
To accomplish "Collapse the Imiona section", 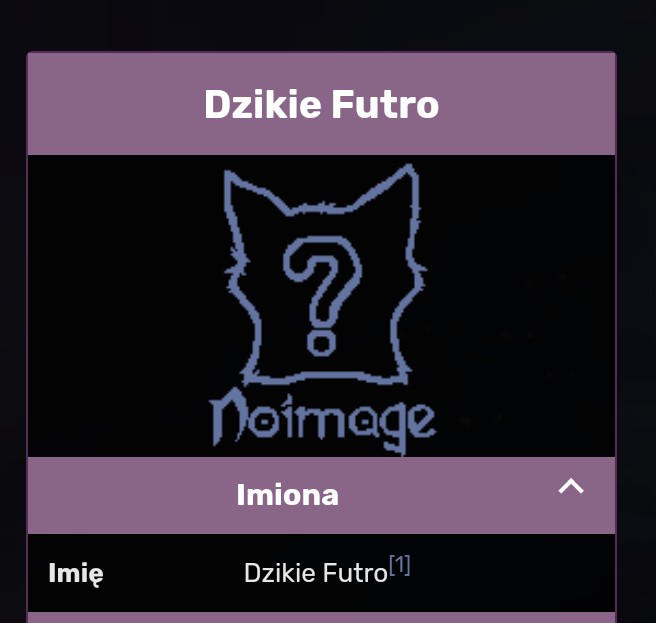I will click(x=570, y=487).
